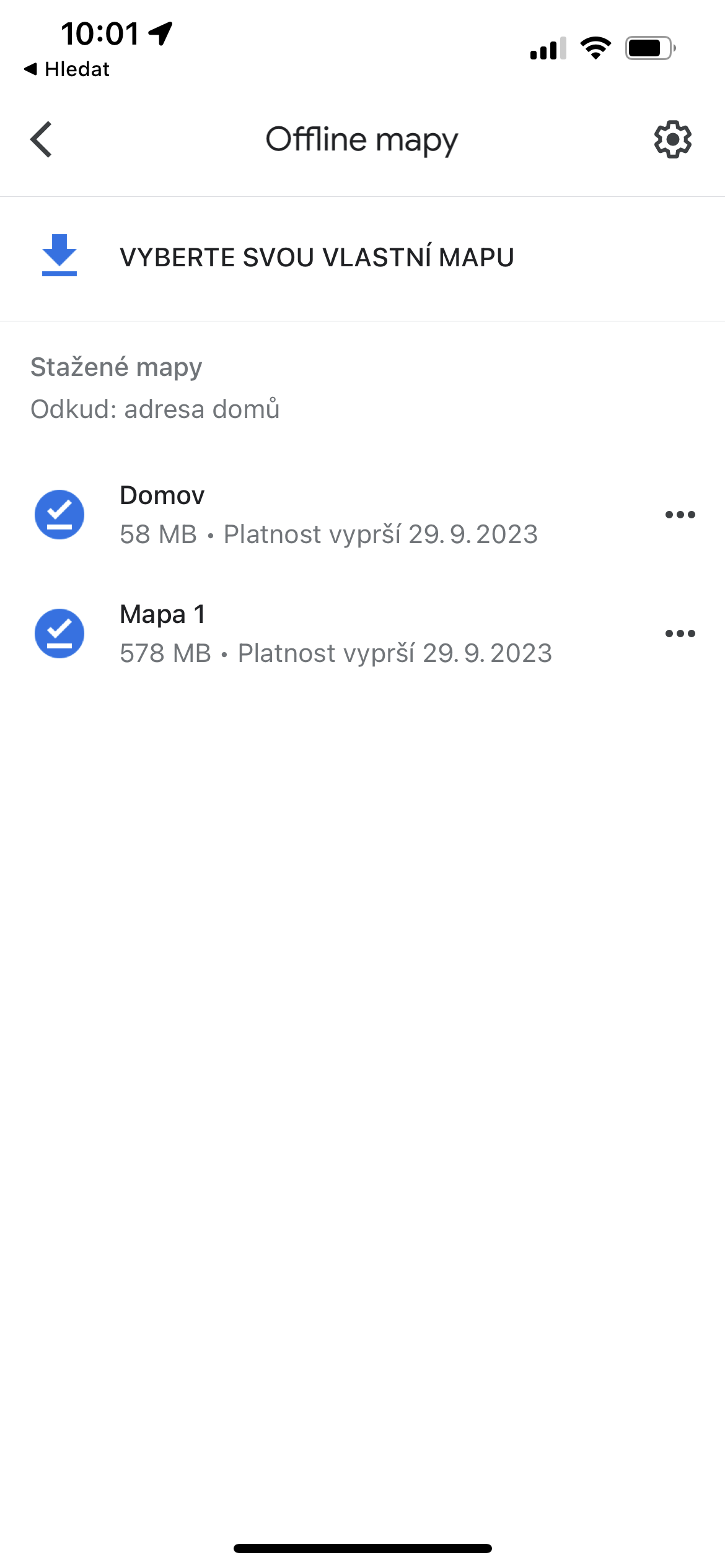Image resolution: width=725 pixels, height=1568 pixels.
Task: Return to Hledat via status bar link
Action: click(x=67, y=69)
